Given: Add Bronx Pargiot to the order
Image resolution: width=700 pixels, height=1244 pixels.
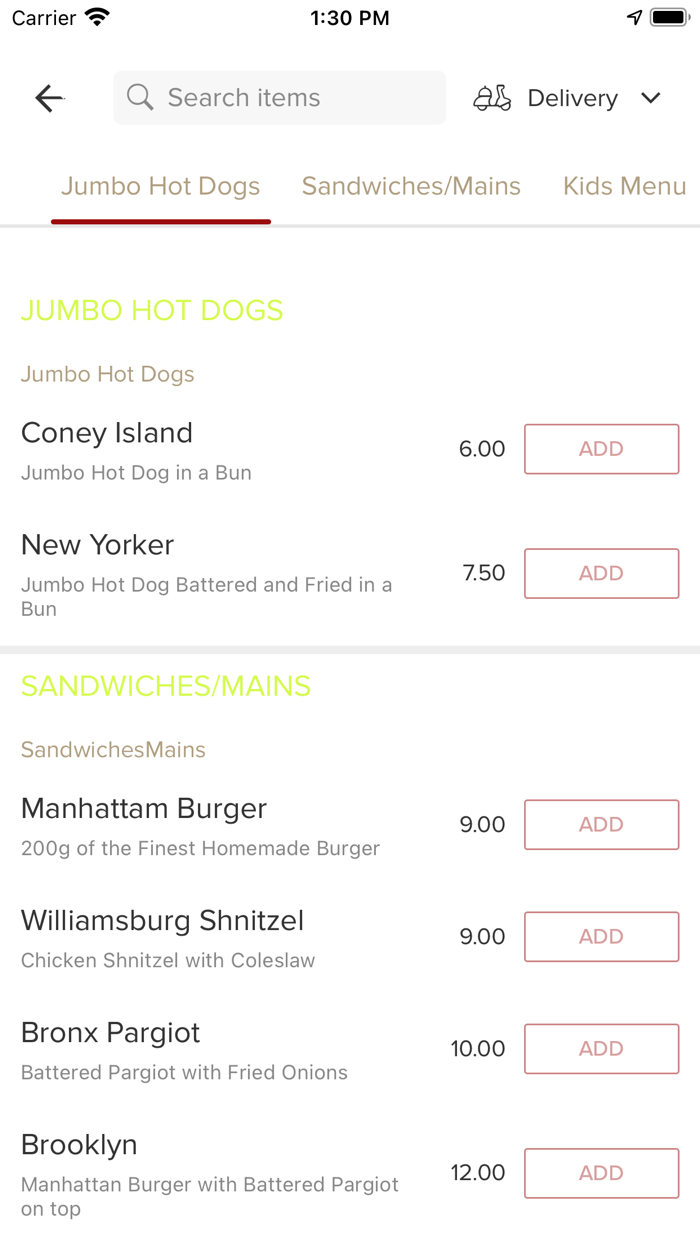Looking at the screenshot, I should point(601,1049).
